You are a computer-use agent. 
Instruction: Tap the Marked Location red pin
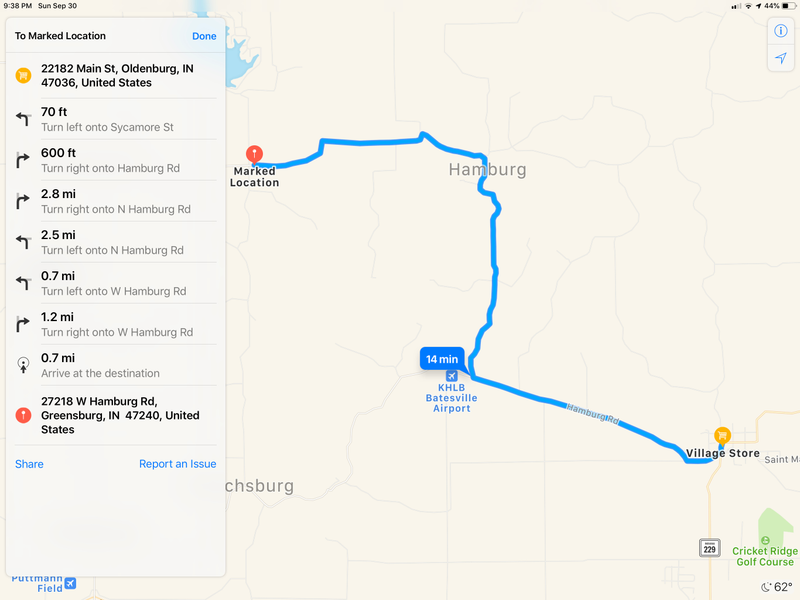coord(255,154)
